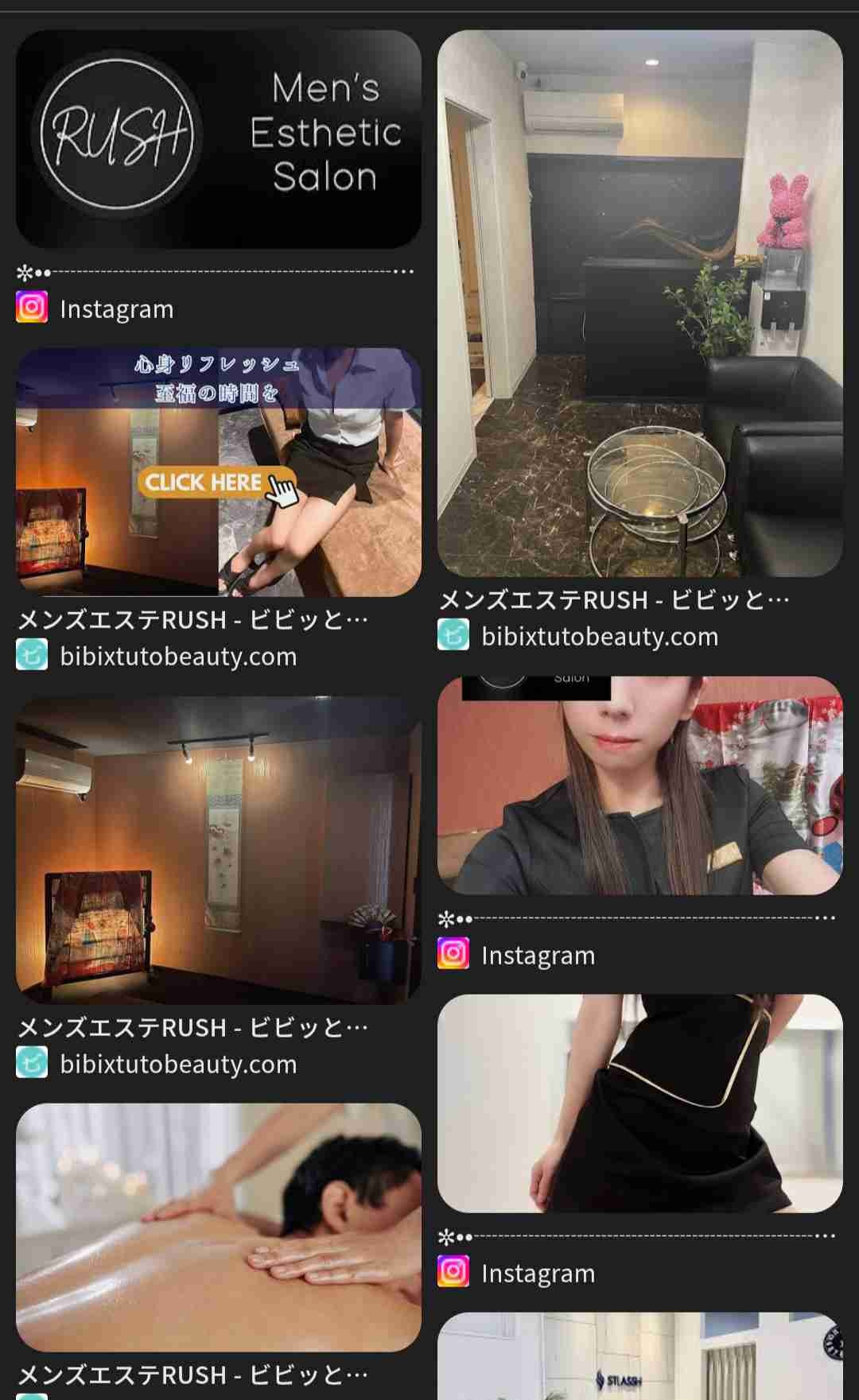Open Instagram source under black dress photo

coord(538,1273)
